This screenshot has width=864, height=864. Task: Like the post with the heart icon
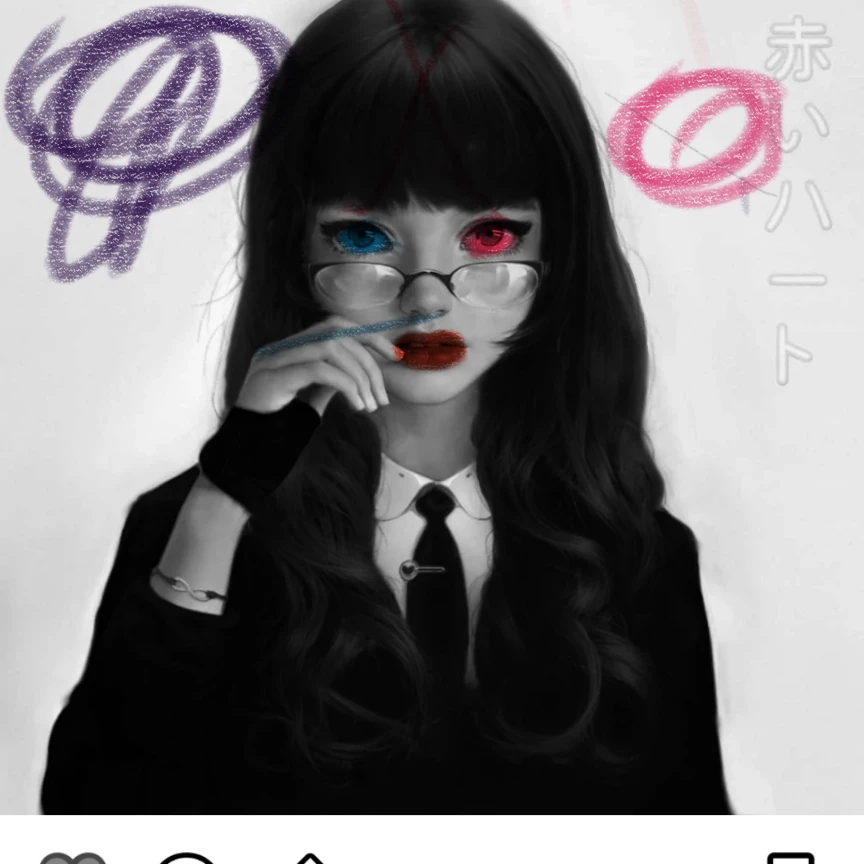tap(73, 858)
